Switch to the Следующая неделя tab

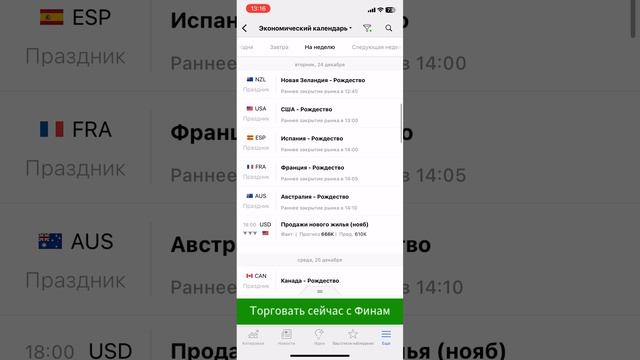click(375, 47)
